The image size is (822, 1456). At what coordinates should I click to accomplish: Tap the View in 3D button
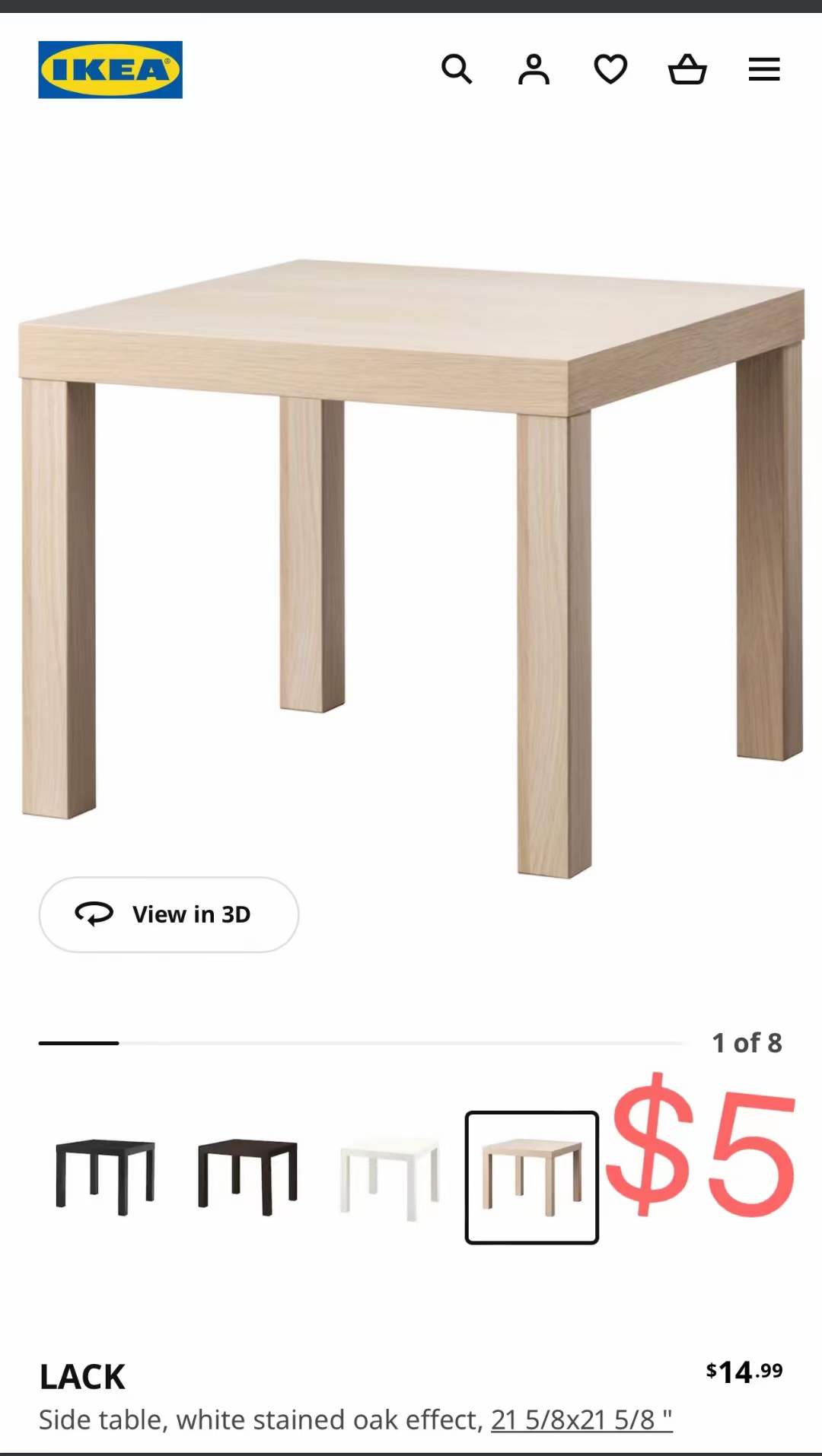click(x=169, y=914)
